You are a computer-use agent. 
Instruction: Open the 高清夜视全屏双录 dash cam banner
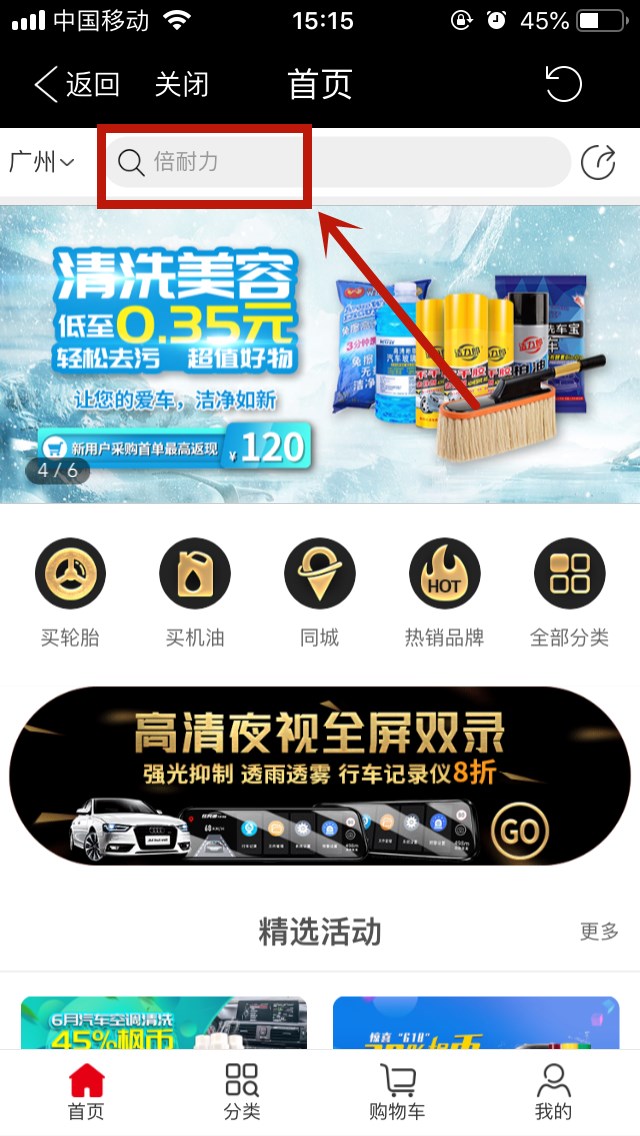coord(320,775)
